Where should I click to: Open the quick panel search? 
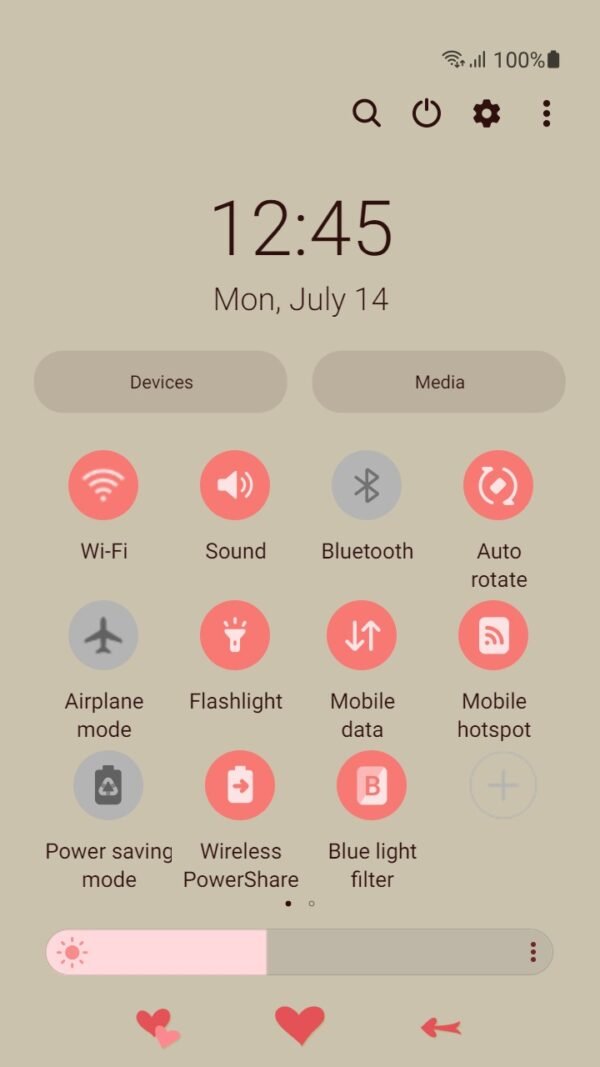tap(367, 114)
